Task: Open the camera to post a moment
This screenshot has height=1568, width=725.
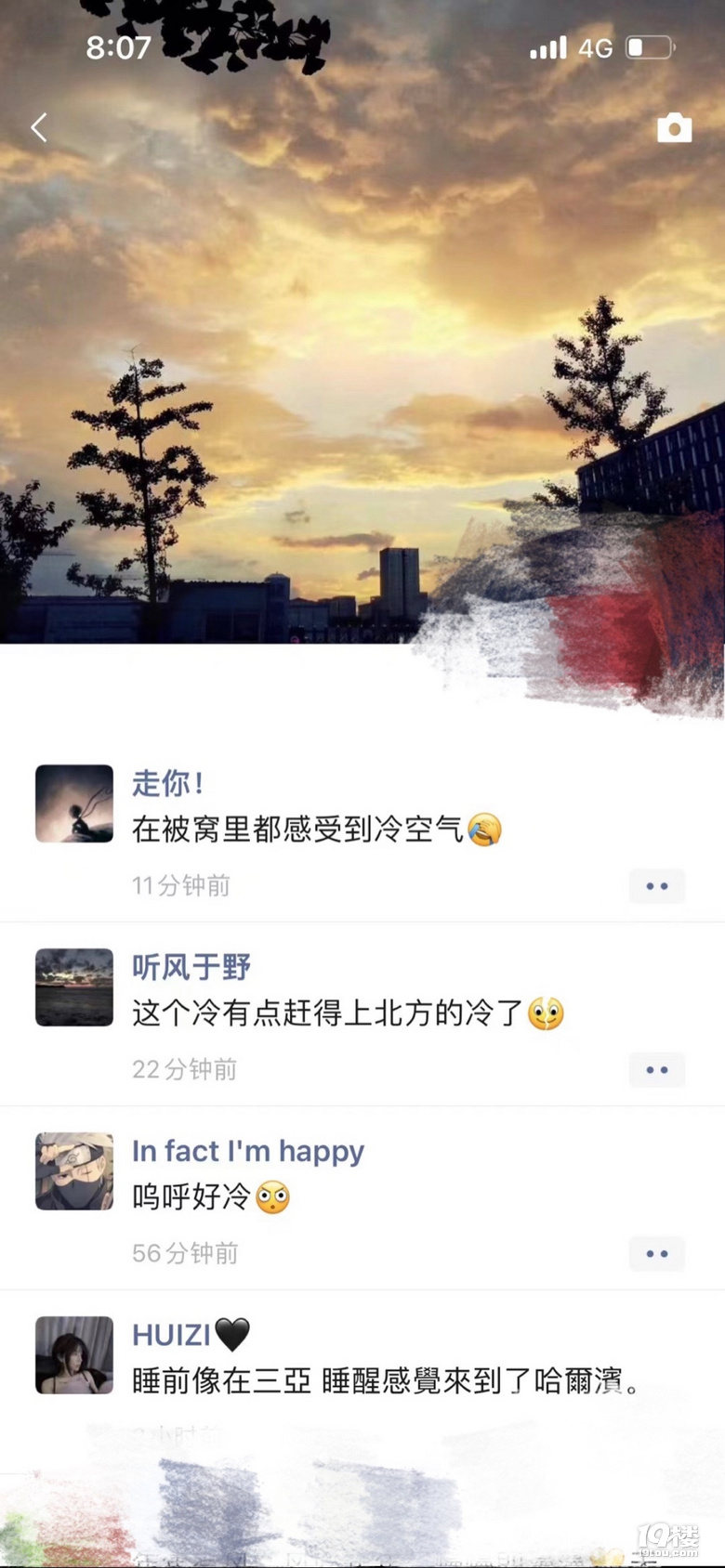Action: click(x=674, y=128)
